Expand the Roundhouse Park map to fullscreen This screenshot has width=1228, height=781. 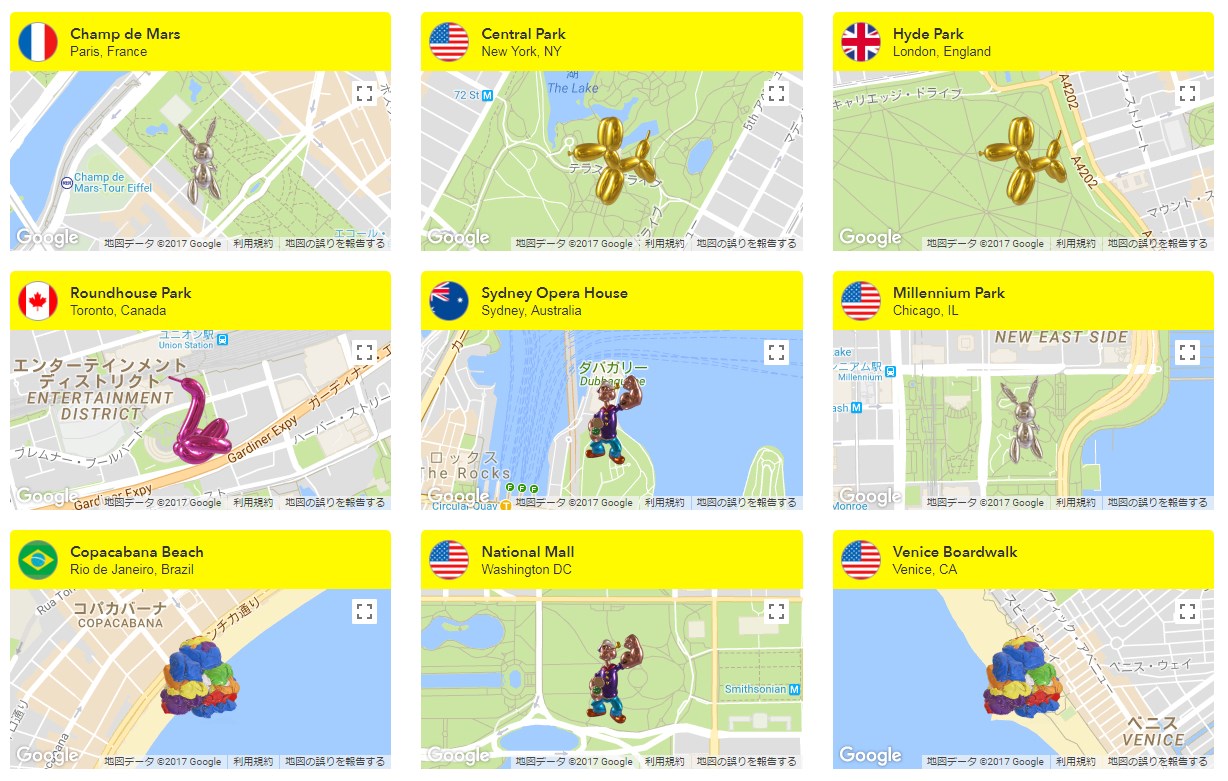click(x=364, y=352)
